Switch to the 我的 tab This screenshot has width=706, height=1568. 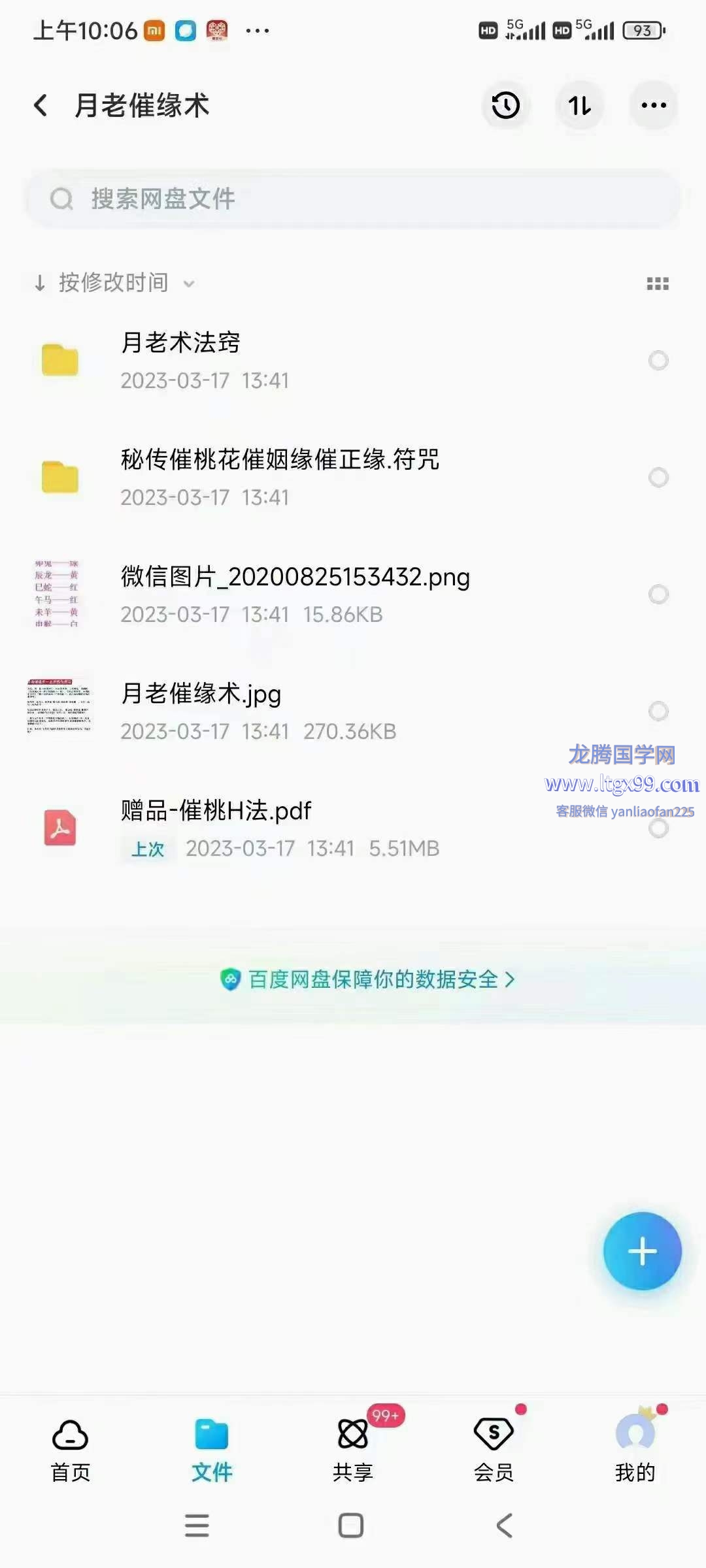click(635, 1448)
